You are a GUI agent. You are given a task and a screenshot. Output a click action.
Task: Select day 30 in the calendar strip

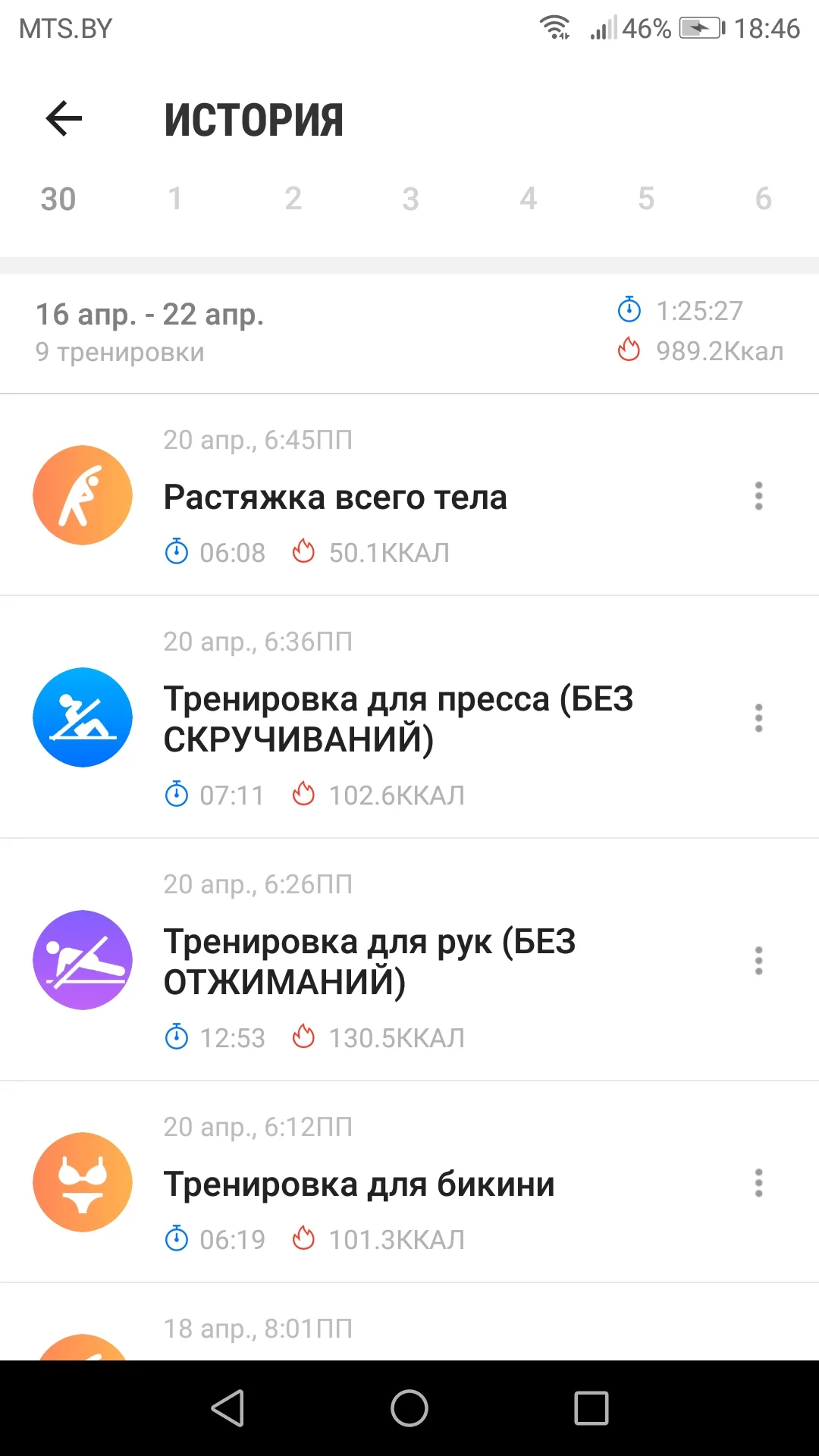pos(58,199)
